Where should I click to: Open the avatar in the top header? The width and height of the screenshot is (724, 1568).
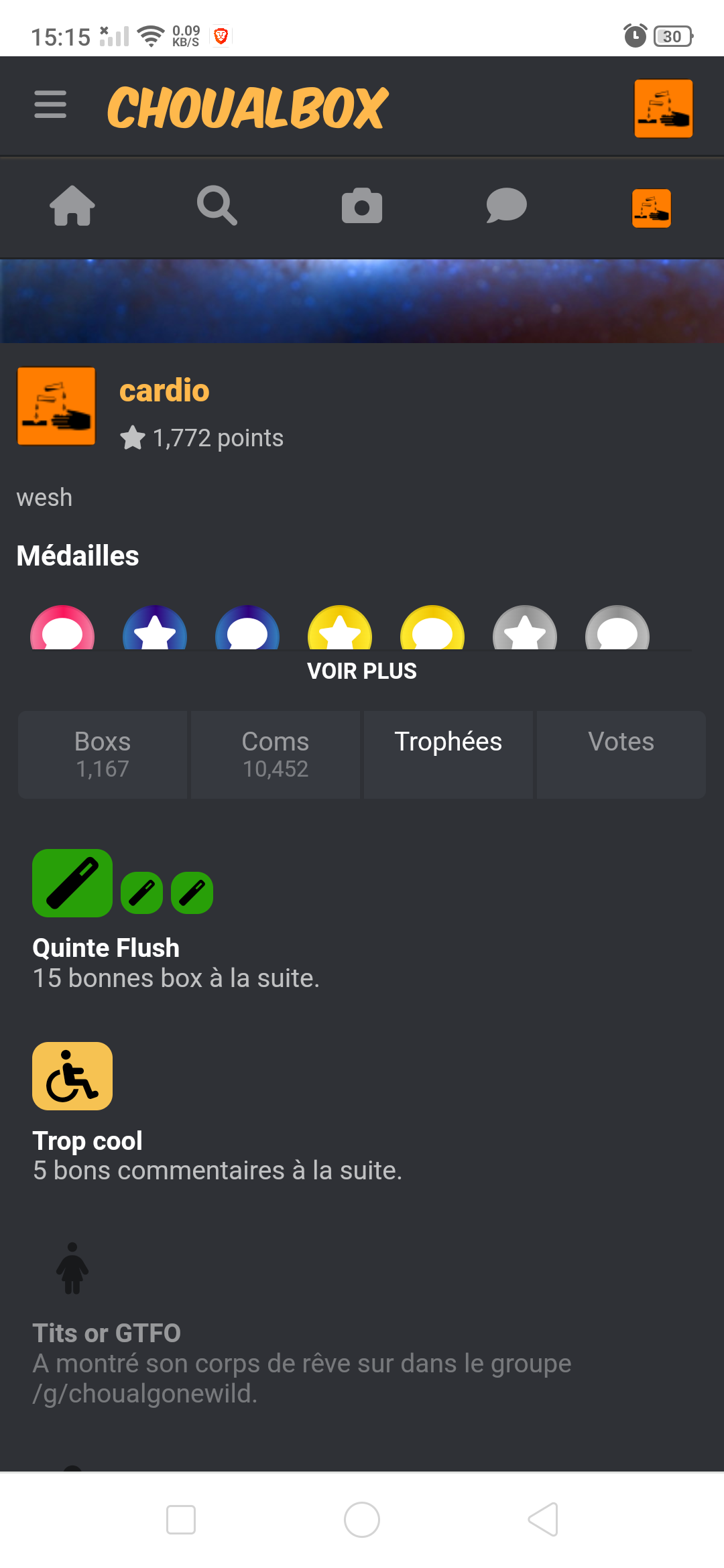pos(663,109)
